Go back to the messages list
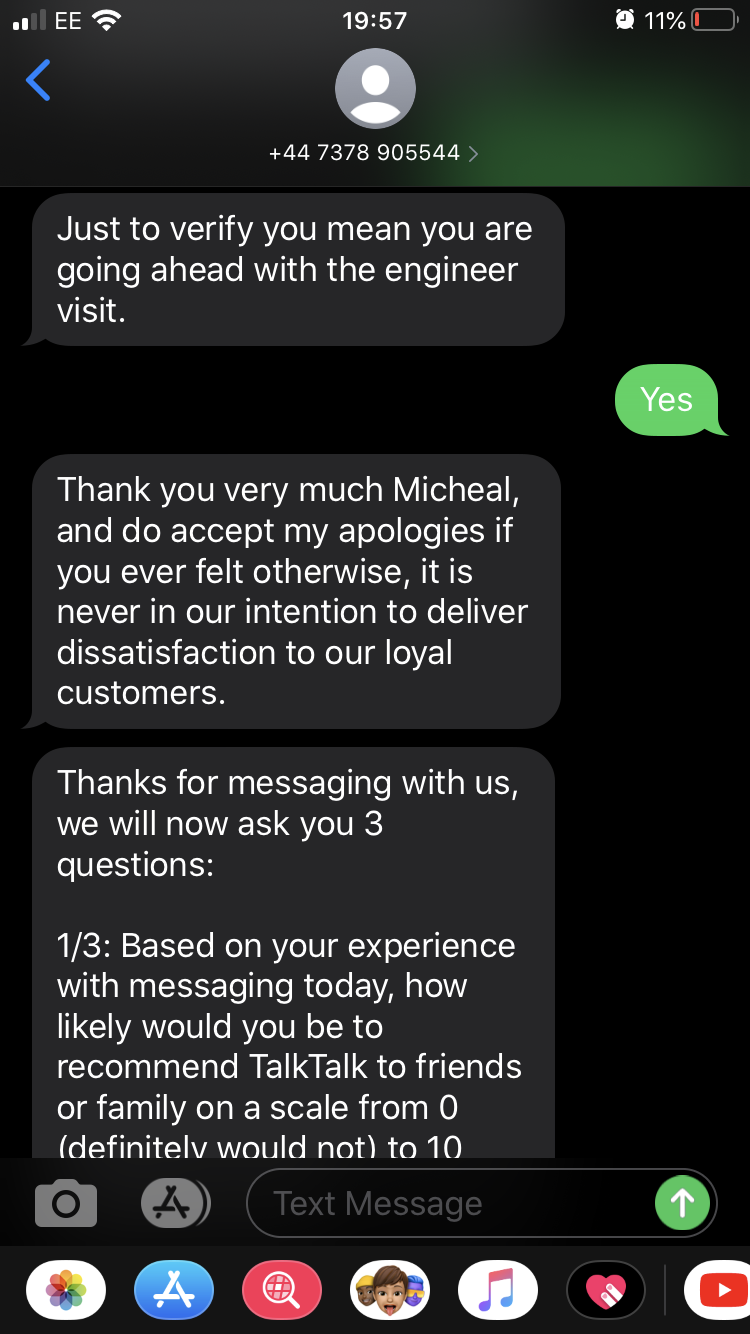The width and height of the screenshot is (750, 1334). (x=38, y=80)
